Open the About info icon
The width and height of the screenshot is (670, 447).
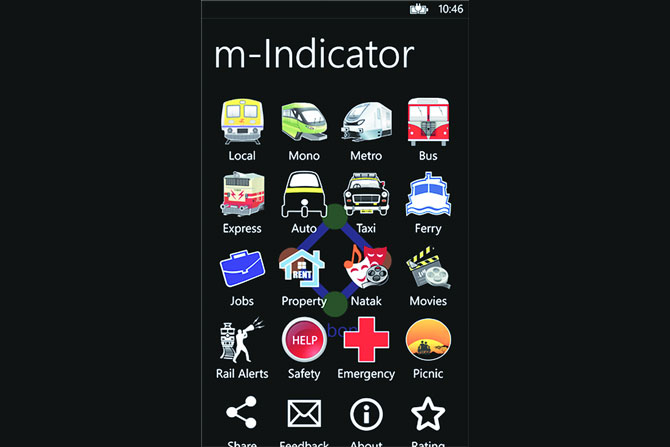coord(366,414)
